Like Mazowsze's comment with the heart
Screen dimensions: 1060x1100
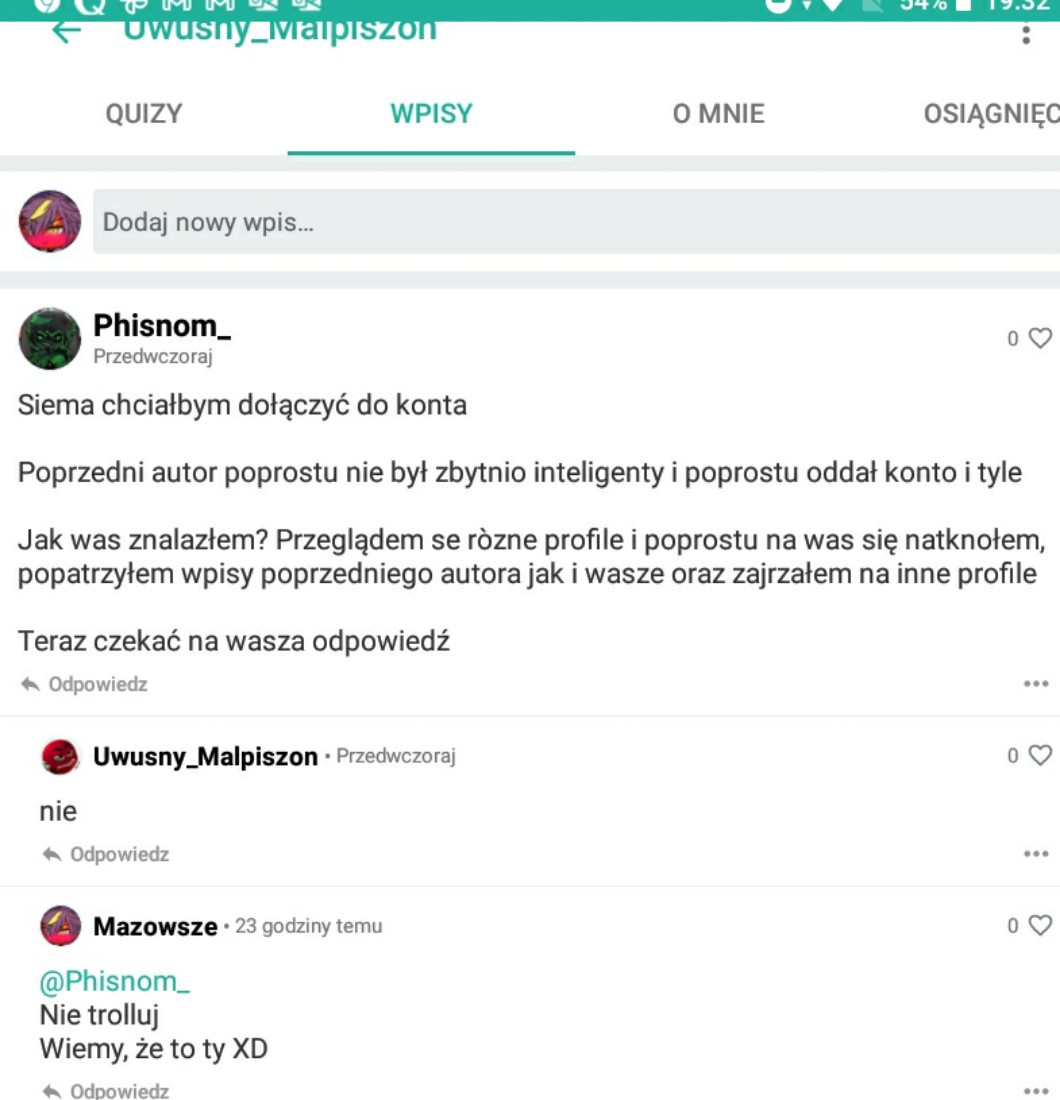pos(1040,925)
